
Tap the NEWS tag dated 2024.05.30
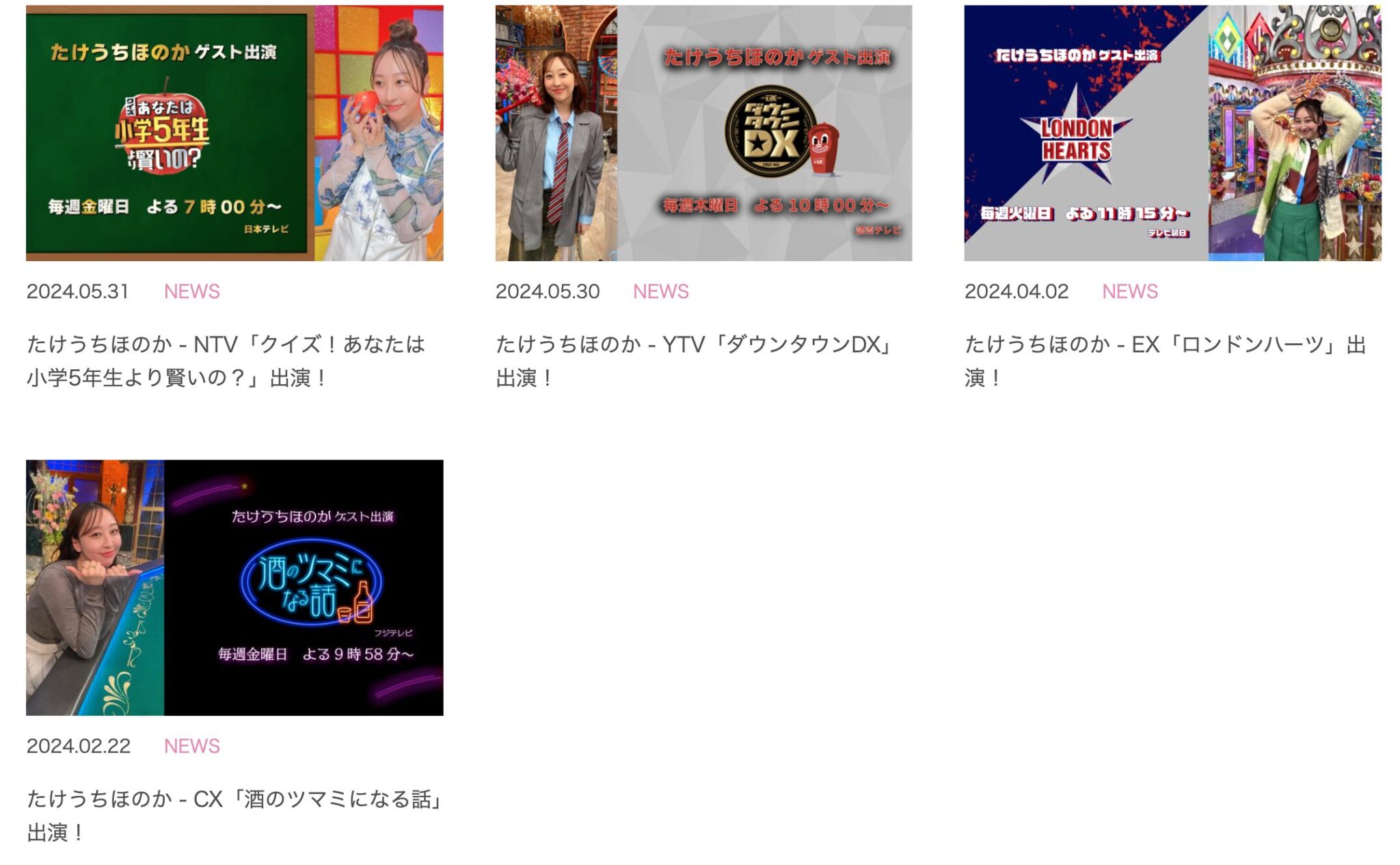point(660,291)
